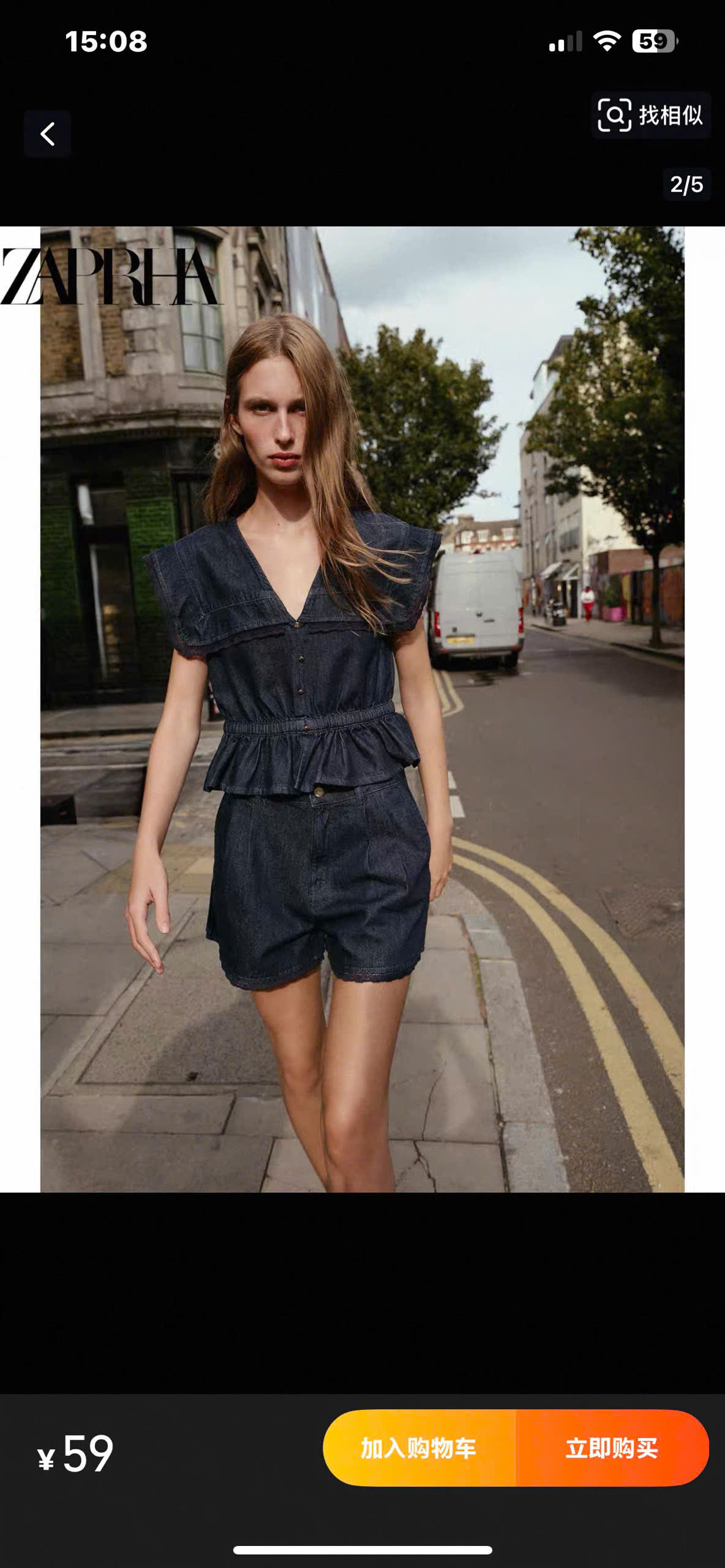Go back using the back arrow
The image size is (725, 1568).
(47, 134)
